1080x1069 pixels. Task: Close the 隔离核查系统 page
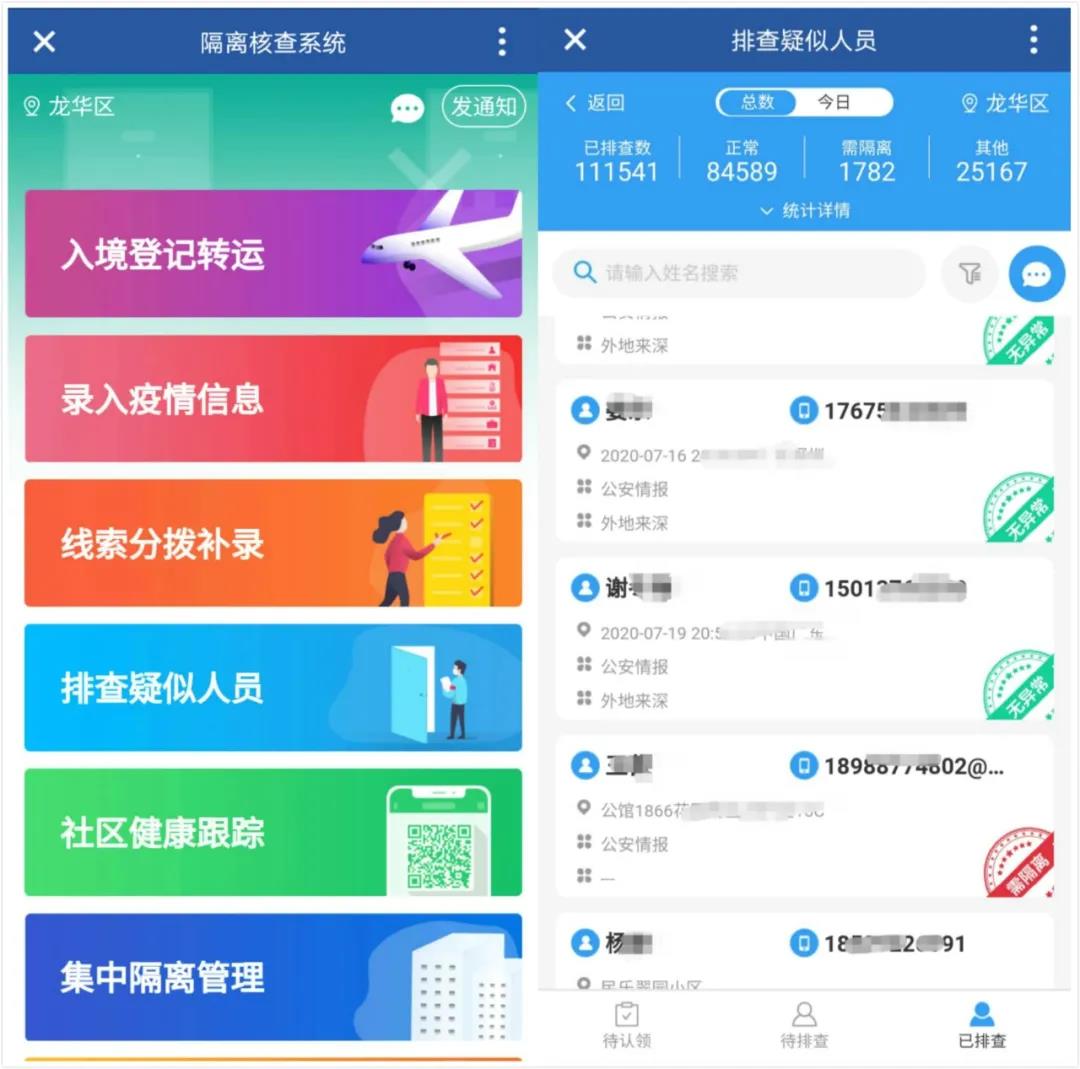point(44,41)
